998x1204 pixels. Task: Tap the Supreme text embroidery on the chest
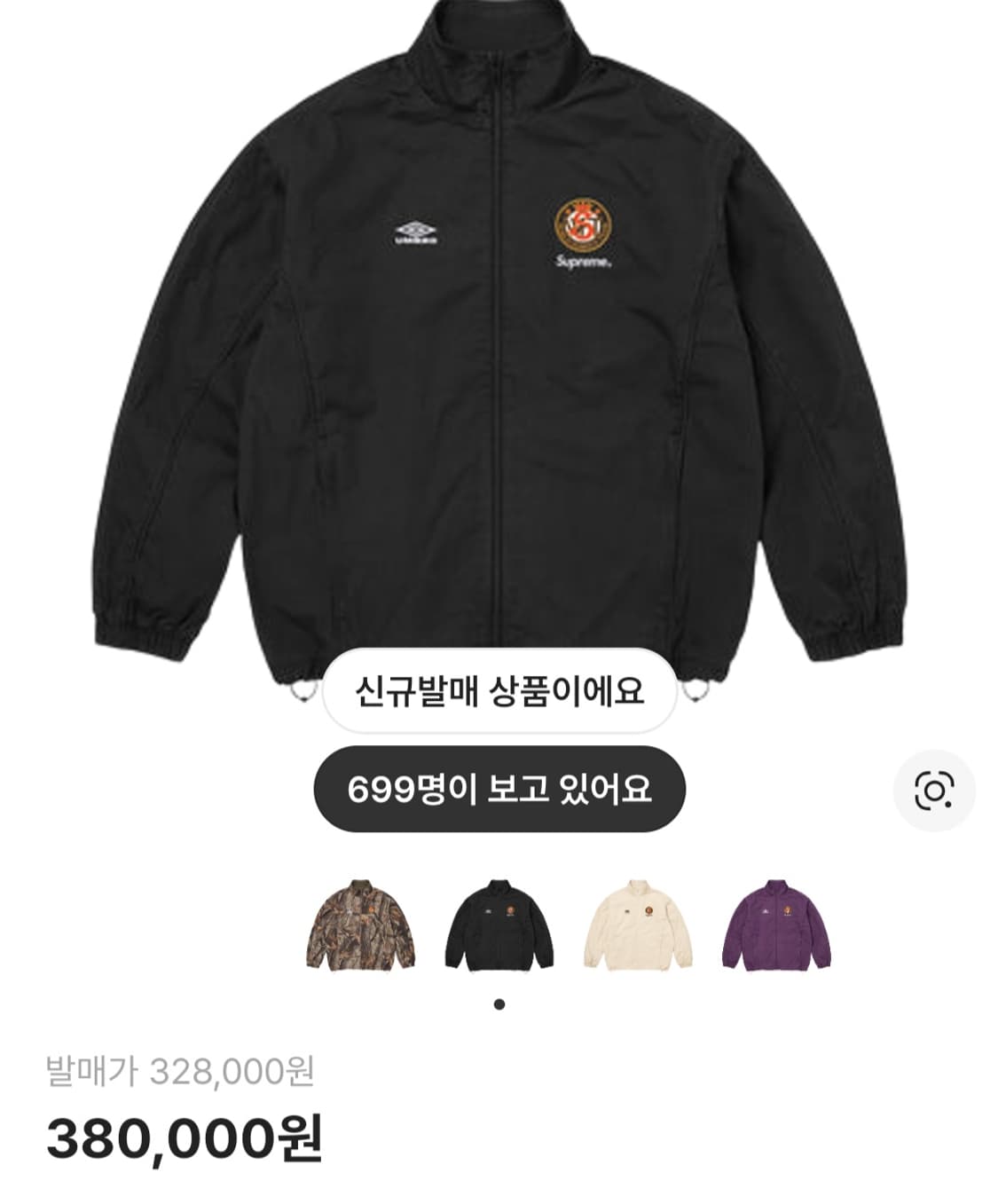585,262
